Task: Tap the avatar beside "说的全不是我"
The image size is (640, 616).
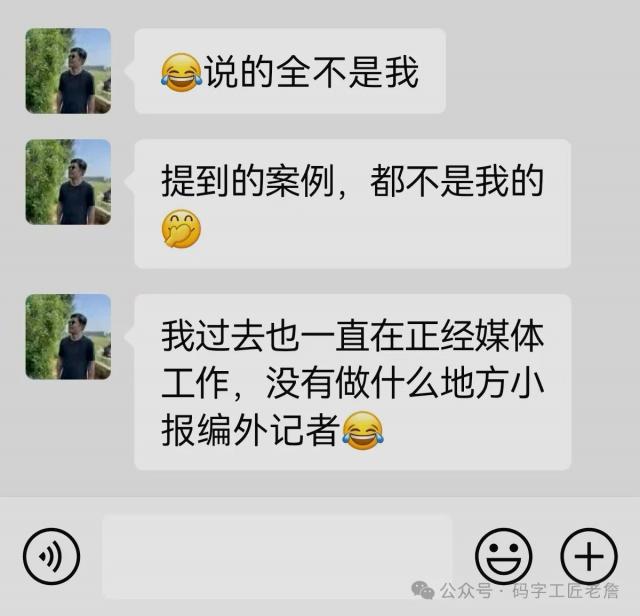Action: [x=68, y=70]
